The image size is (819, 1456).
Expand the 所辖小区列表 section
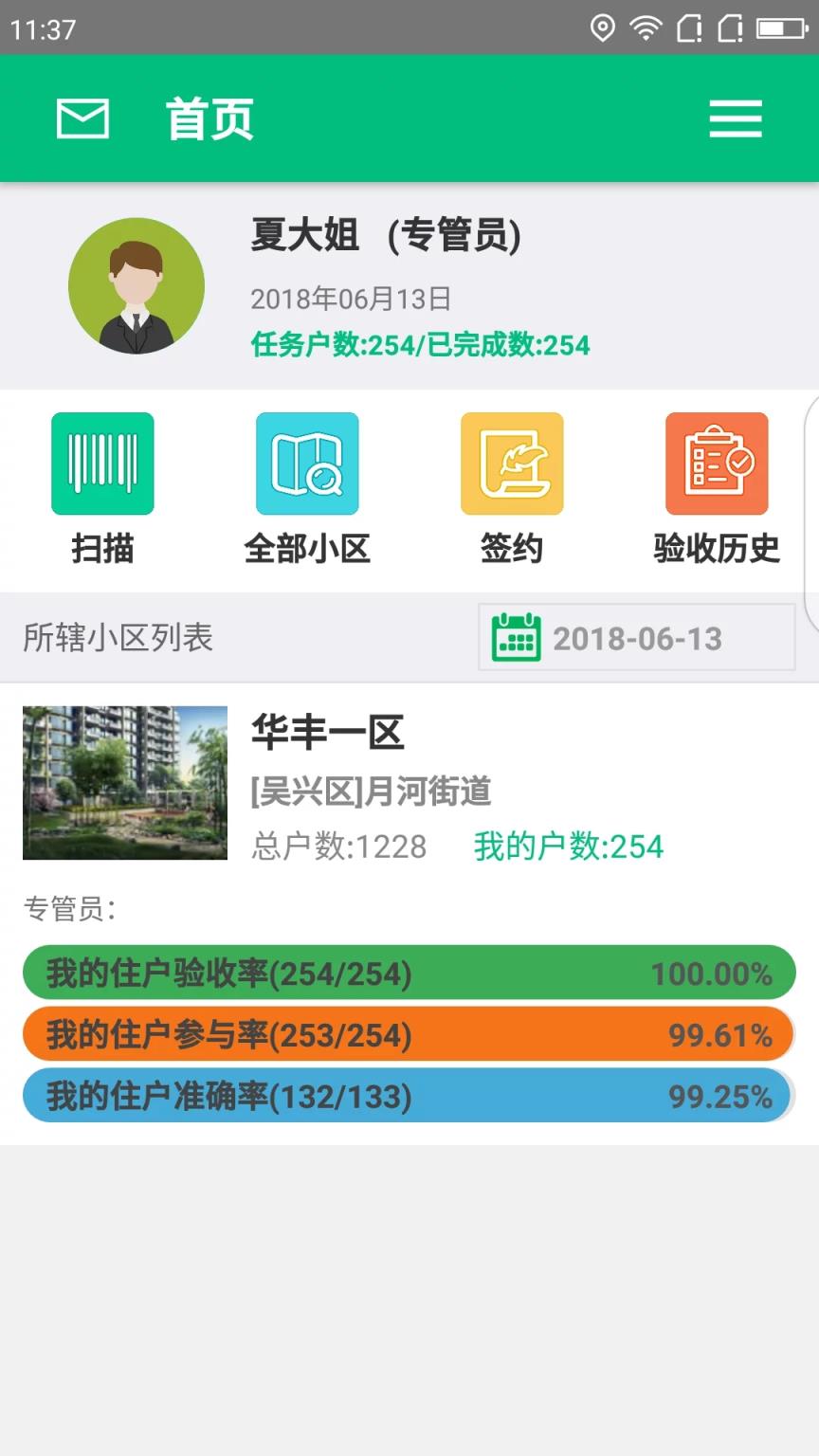click(117, 638)
